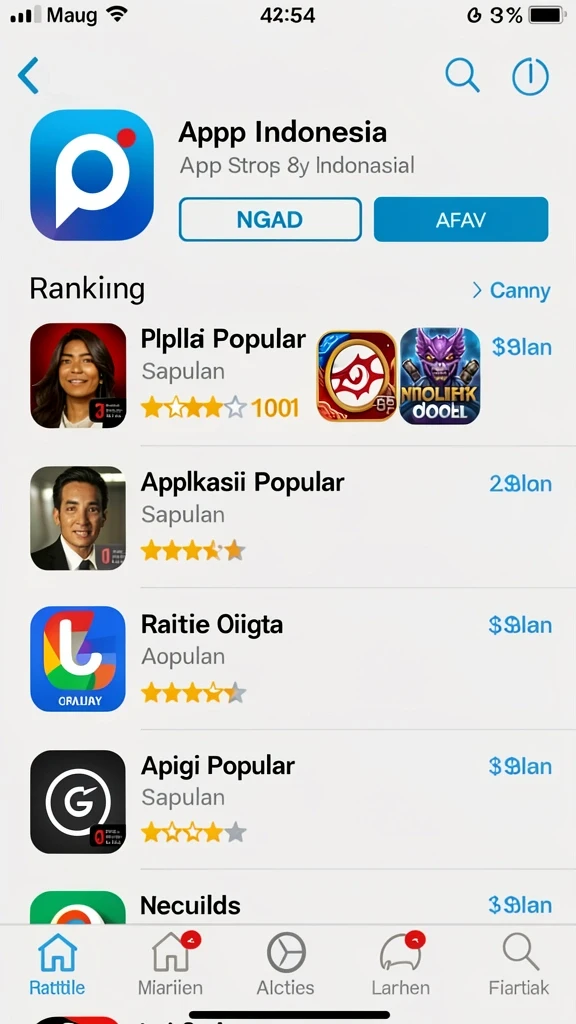The width and height of the screenshot is (576, 1024).
Task: Switch to the Larhen tab
Action: [x=400, y=965]
